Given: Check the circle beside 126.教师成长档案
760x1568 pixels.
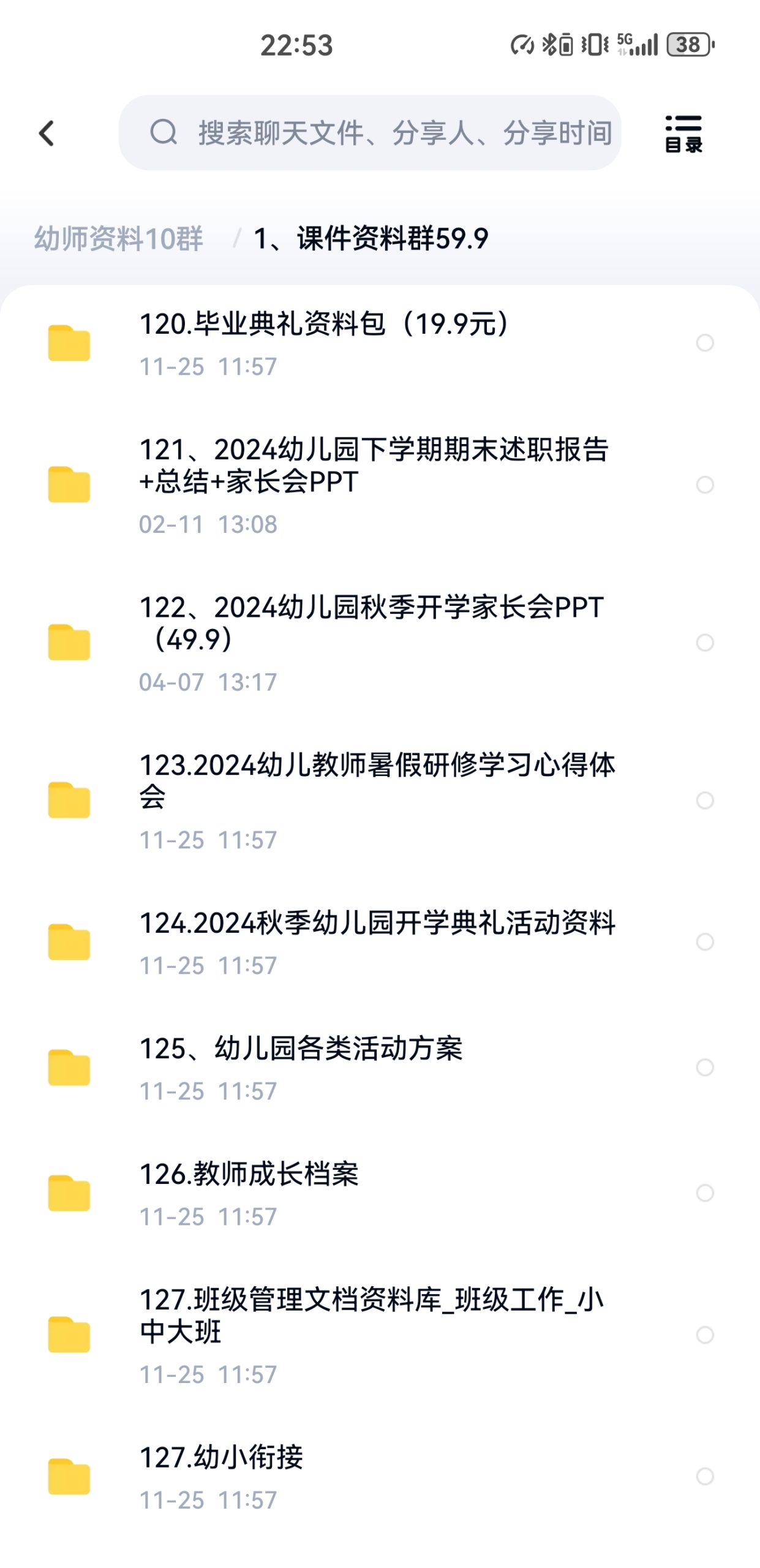Looking at the screenshot, I should pyautogui.click(x=705, y=1193).
